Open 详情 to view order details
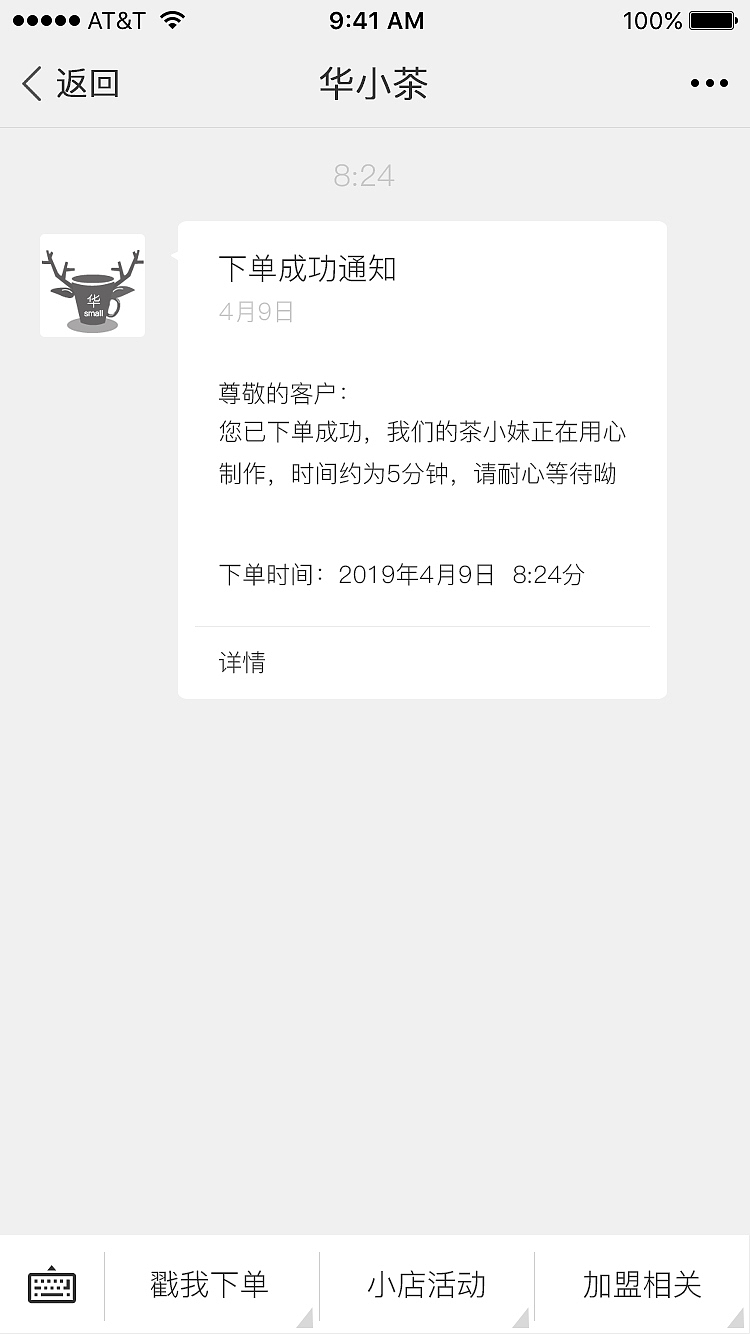Screen dimensions: 750x1334 coord(240,662)
